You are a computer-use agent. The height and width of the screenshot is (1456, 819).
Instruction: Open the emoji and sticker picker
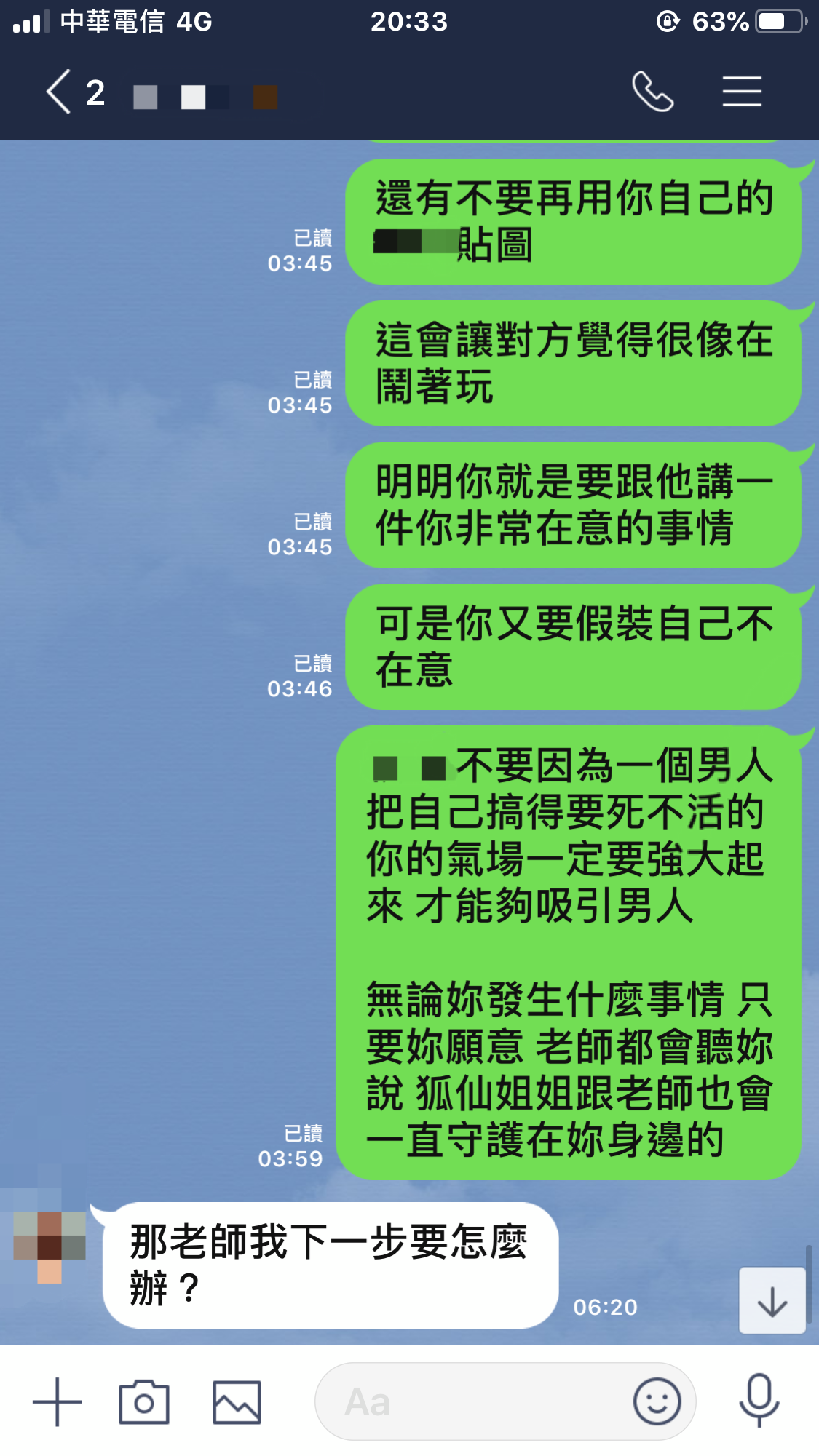(657, 1401)
